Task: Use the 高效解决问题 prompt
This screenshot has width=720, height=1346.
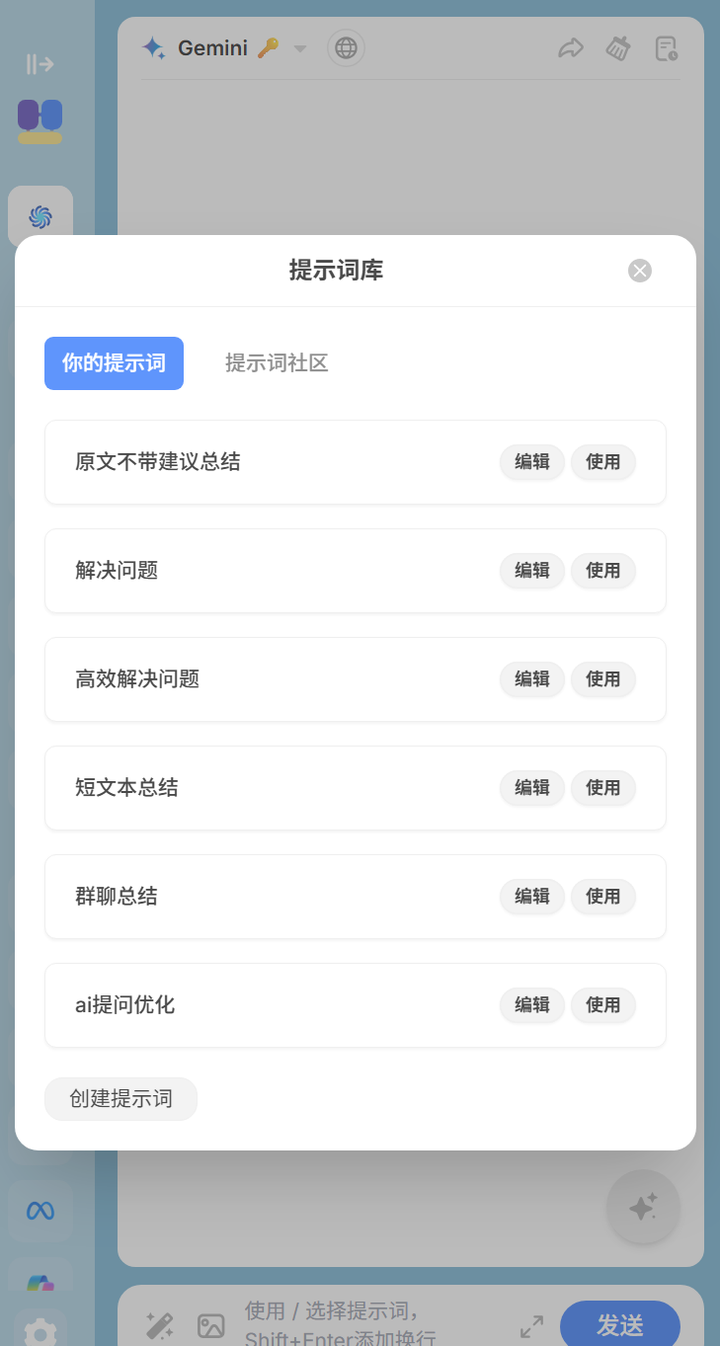Action: tap(603, 679)
